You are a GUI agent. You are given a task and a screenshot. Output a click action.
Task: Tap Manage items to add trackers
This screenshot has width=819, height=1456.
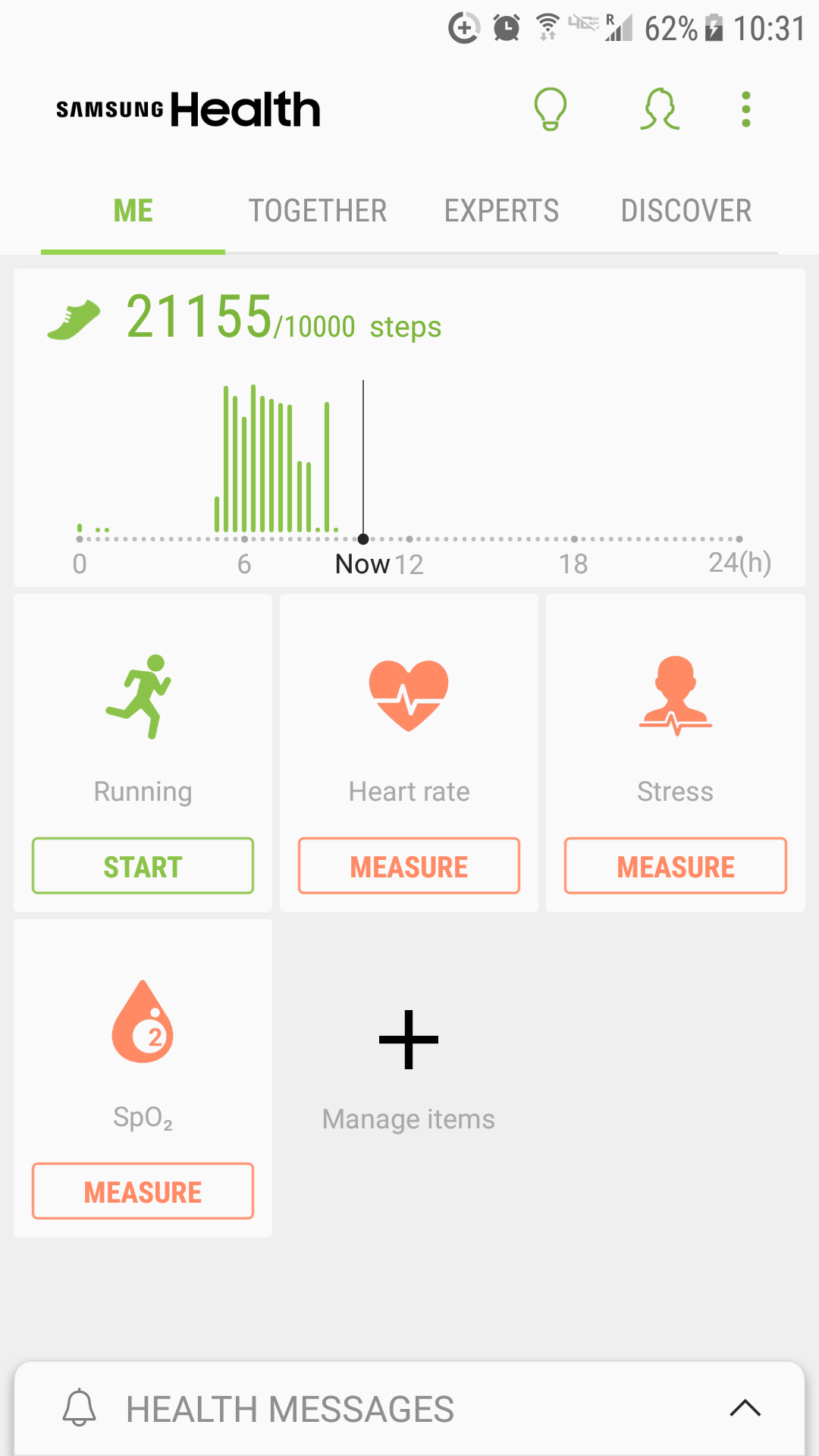coord(409,1069)
